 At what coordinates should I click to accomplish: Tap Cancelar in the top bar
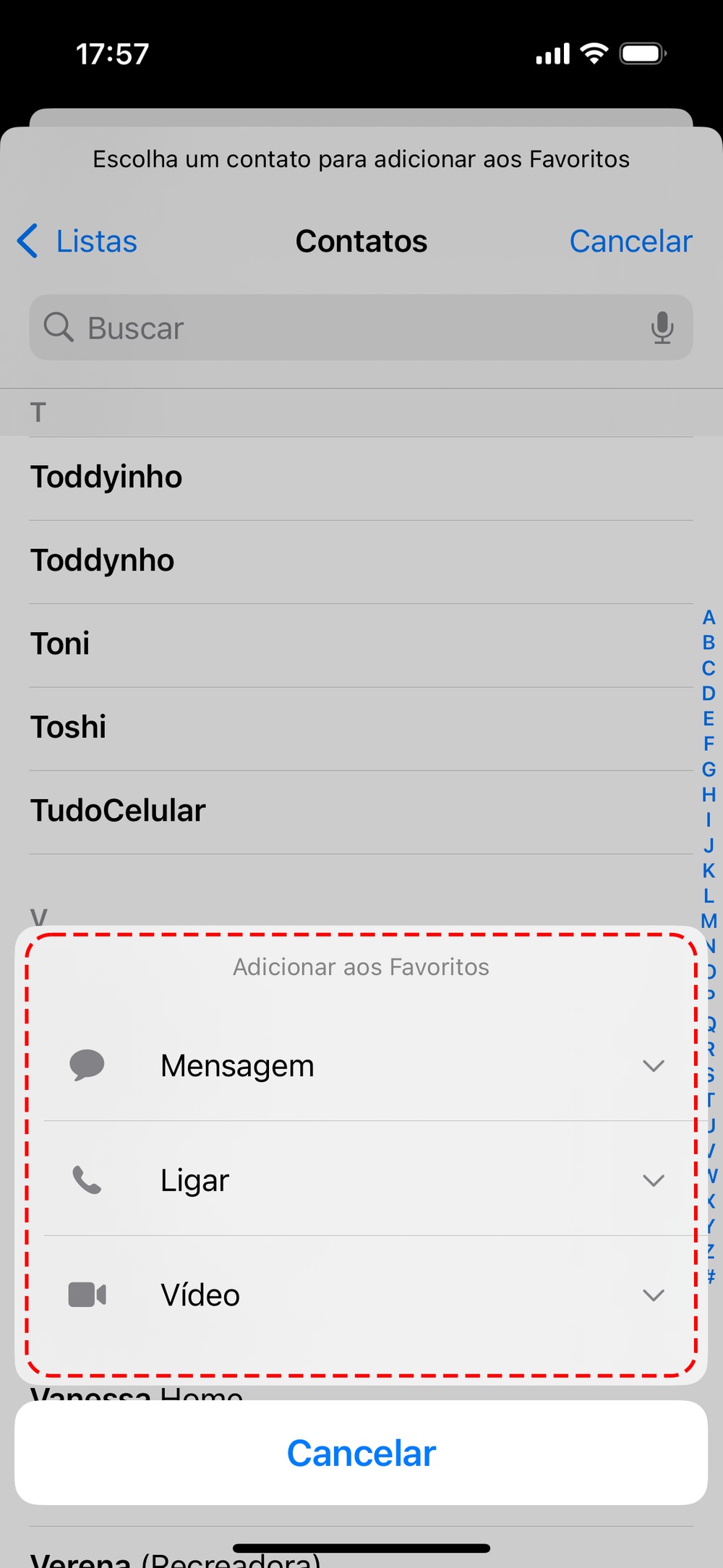(630, 241)
